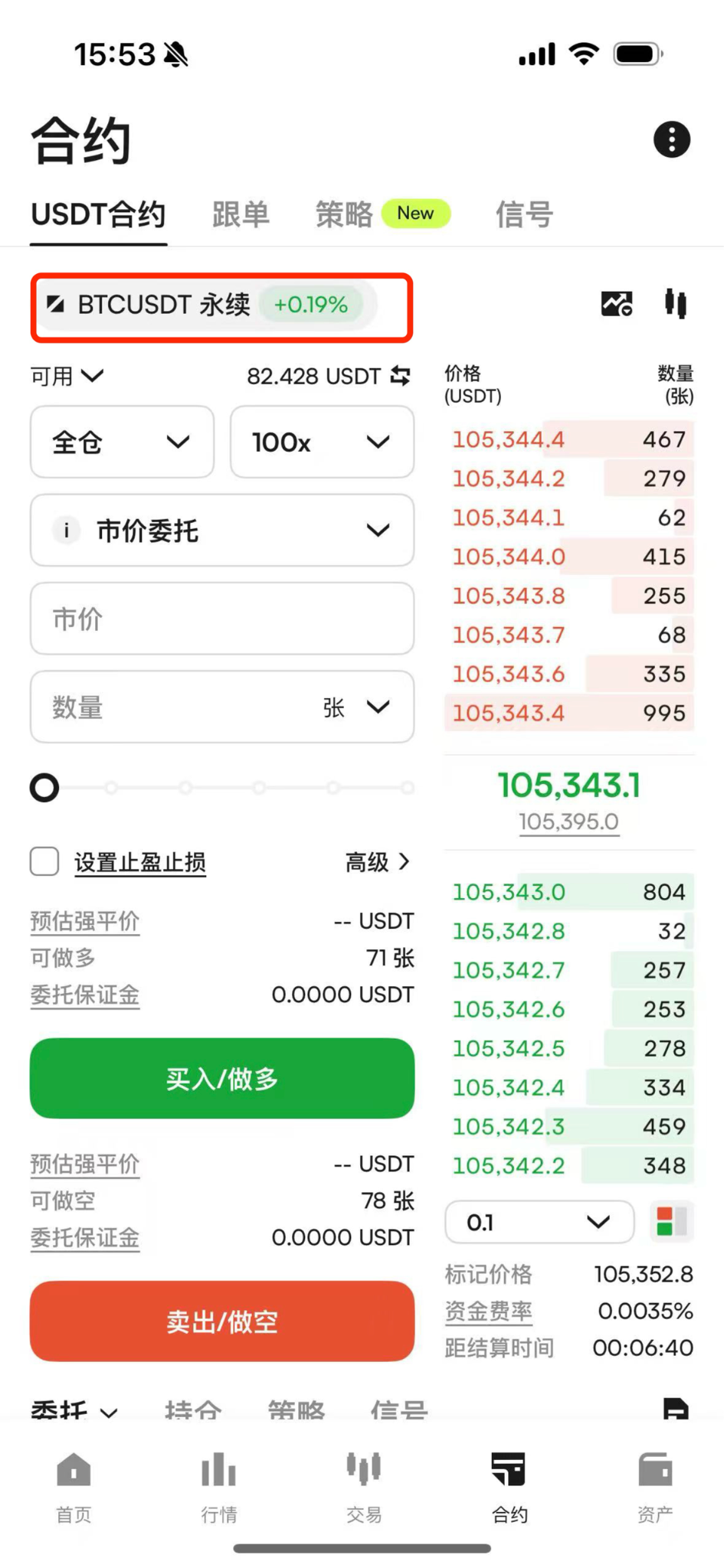Open the BTCUSDT 永续 pair selector

coord(205,305)
